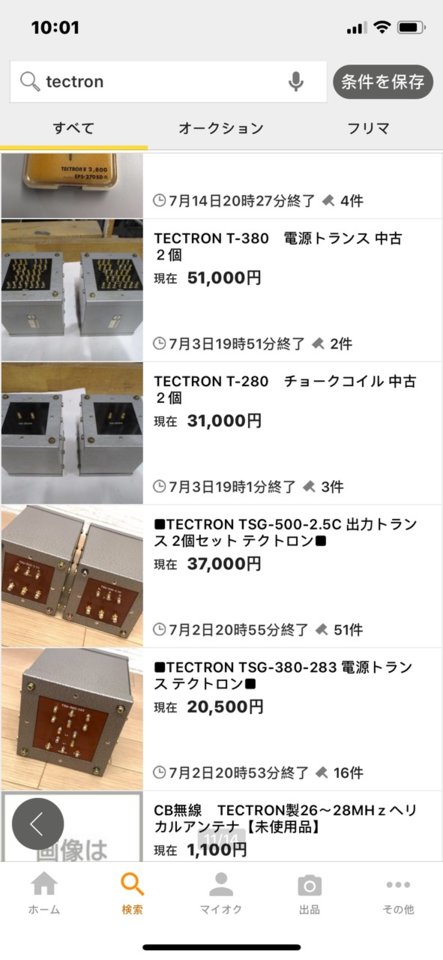Open the 出品 camera tab
The image size is (443, 960).
pos(310,894)
